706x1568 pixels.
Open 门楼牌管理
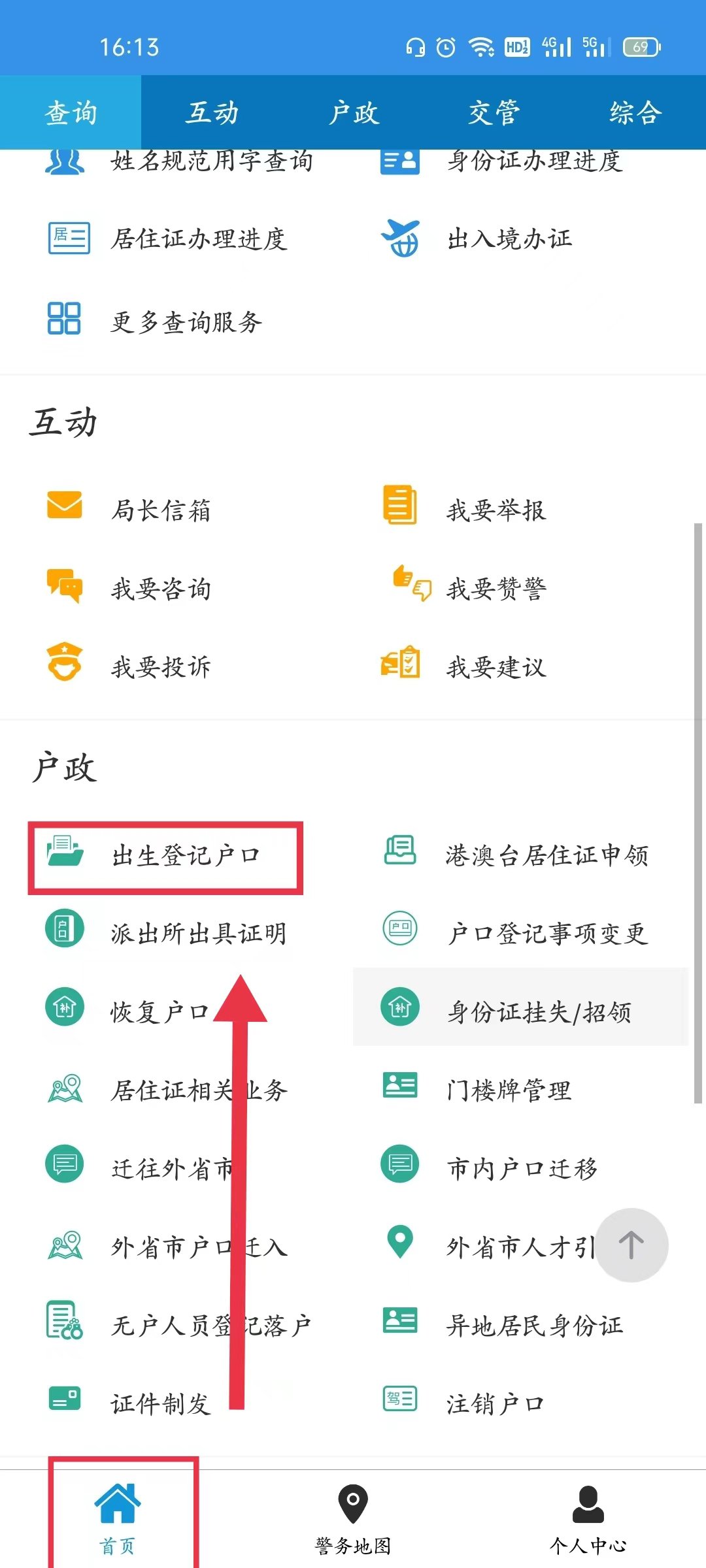[x=509, y=1090]
